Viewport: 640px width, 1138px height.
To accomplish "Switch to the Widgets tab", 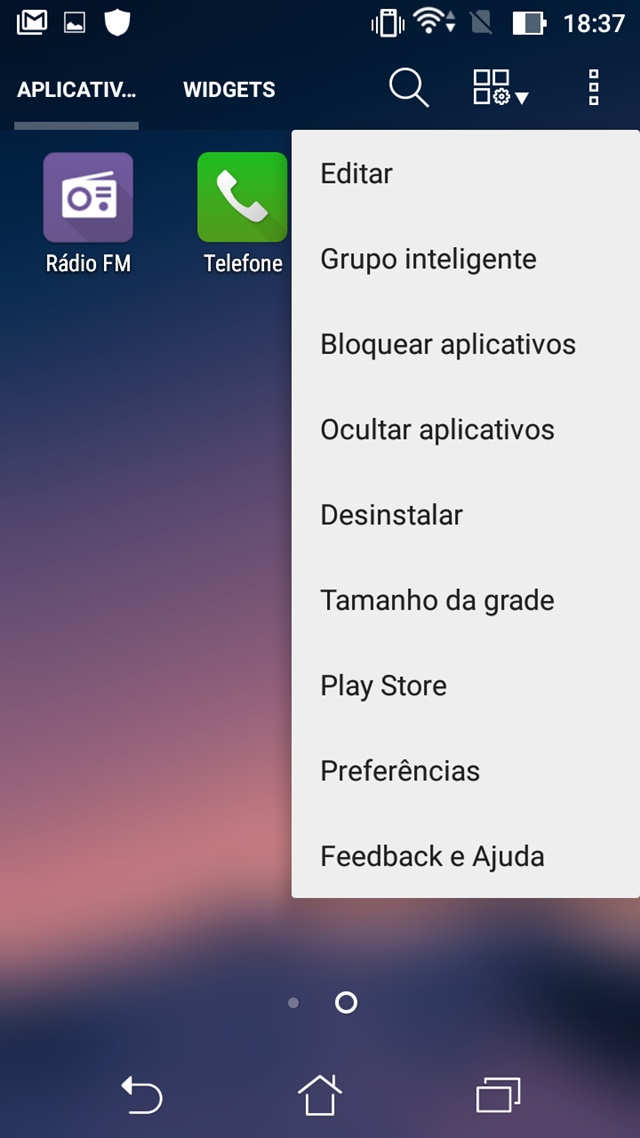I will point(229,90).
